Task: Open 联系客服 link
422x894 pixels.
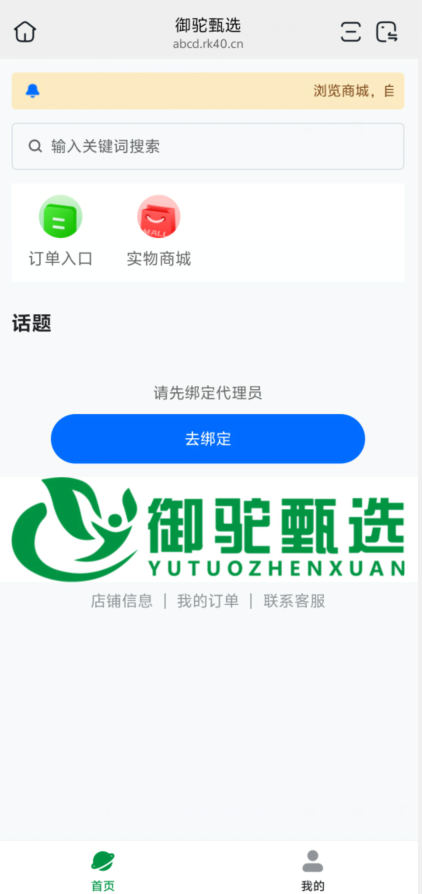Action: pos(294,601)
